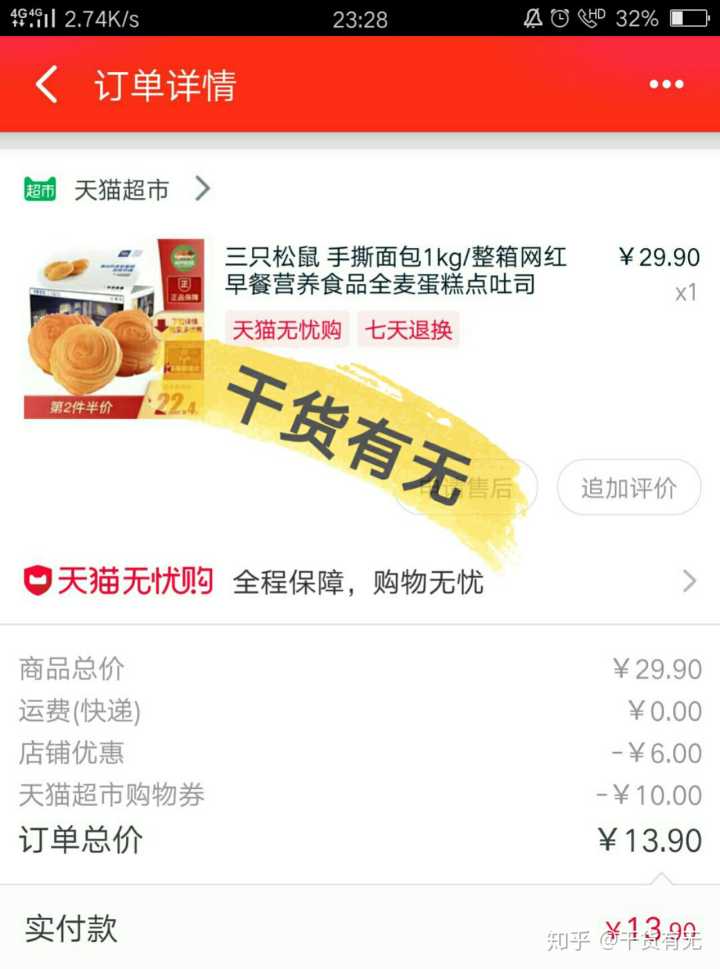Screen dimensions: 720x969
Task: Tap 追加评价 to add a review
Action: pos(628,488)
